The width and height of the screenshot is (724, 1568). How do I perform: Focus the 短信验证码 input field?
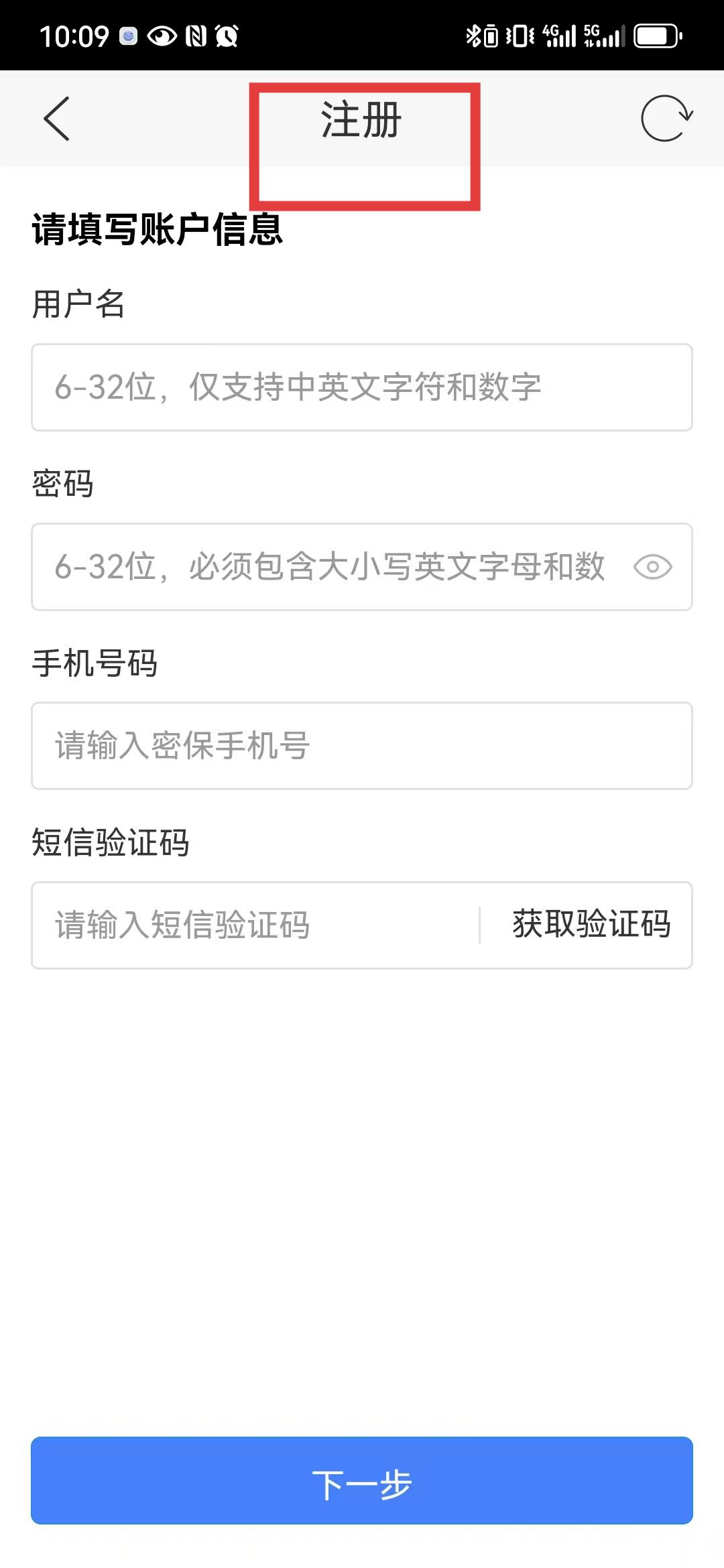255,925
